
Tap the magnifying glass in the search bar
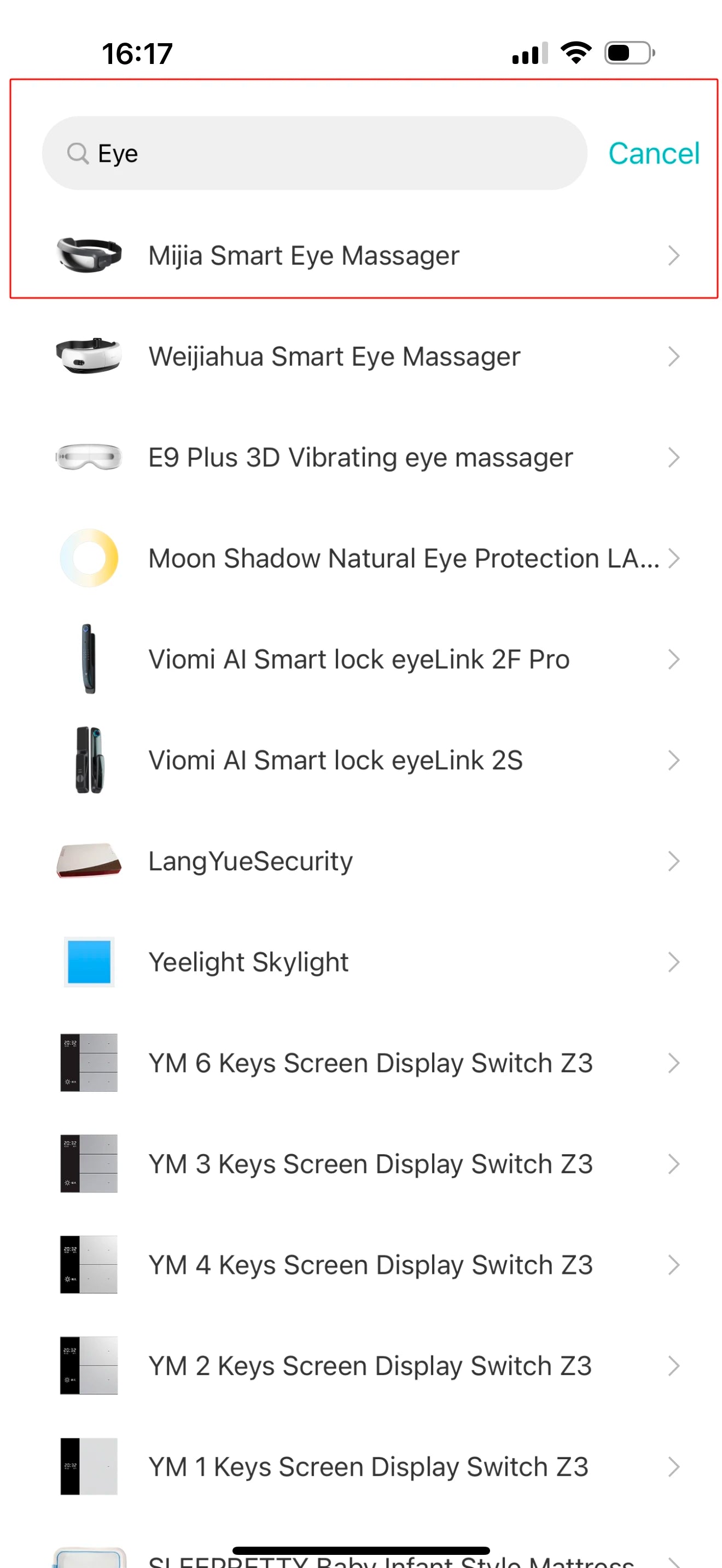pos(78,153)
